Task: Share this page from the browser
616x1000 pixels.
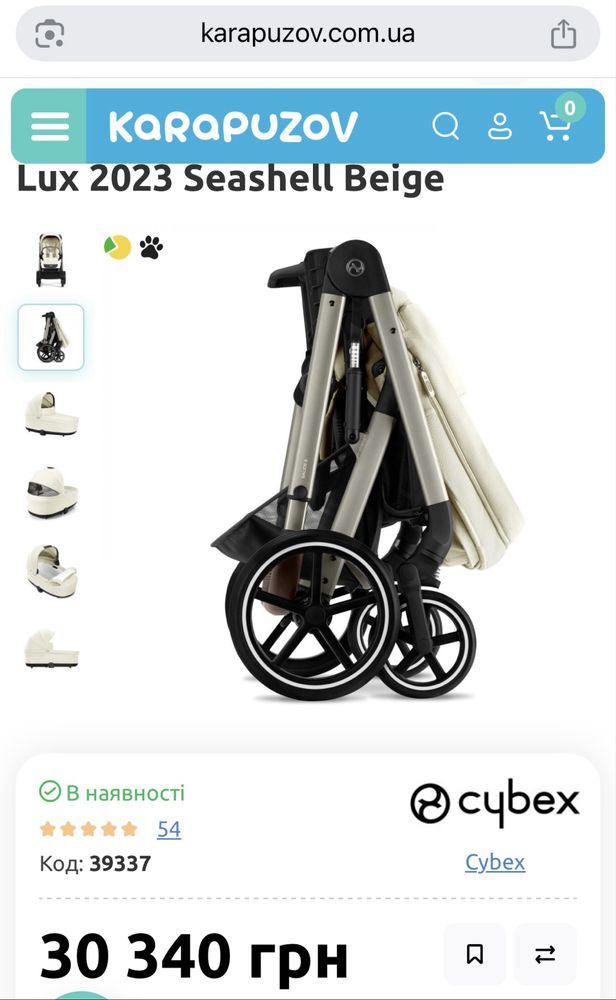Action: (x=563, y=34)
